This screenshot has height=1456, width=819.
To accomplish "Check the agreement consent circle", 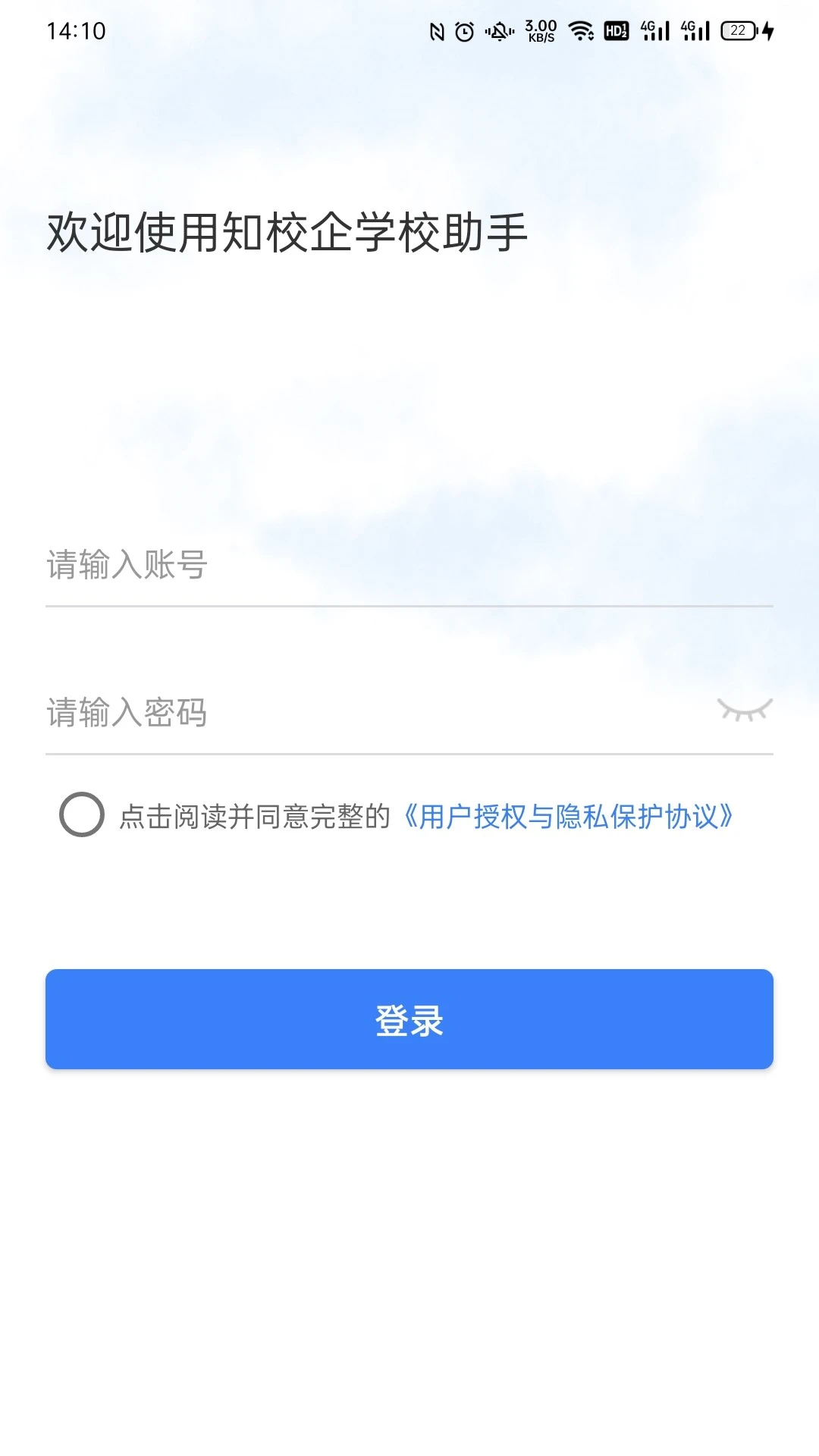I will point(82,814).
